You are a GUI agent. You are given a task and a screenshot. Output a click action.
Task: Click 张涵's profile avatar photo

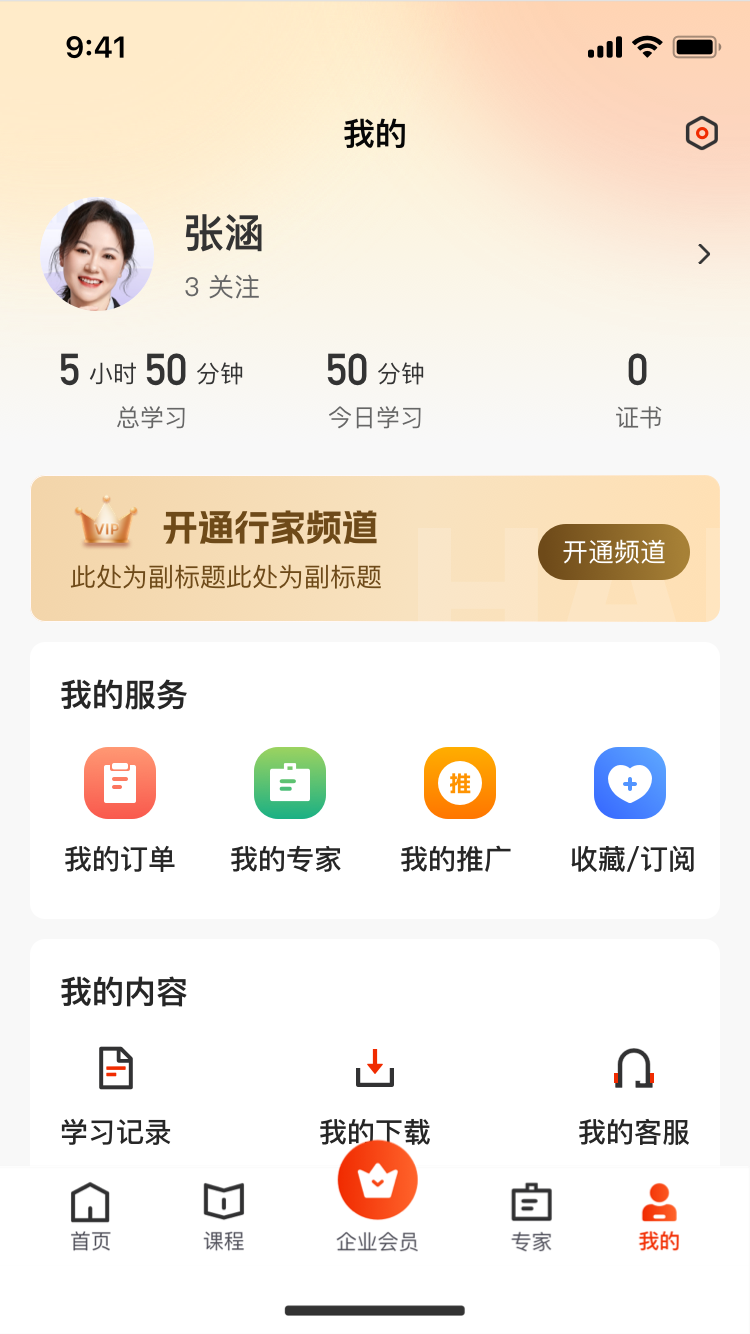tap(97, 254)
